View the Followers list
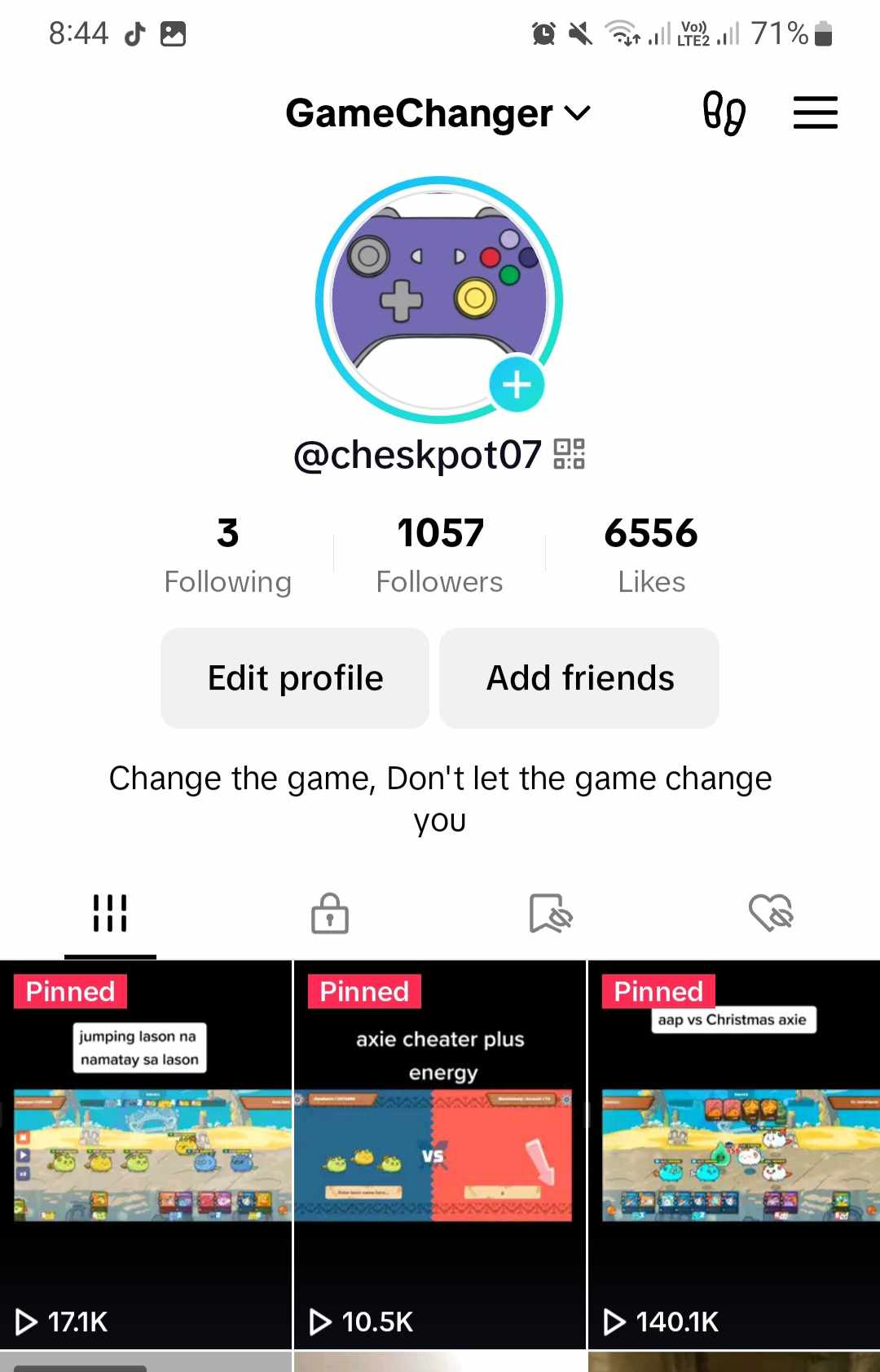The height and width of the screenshot is (1372, 880). point(439,554)
